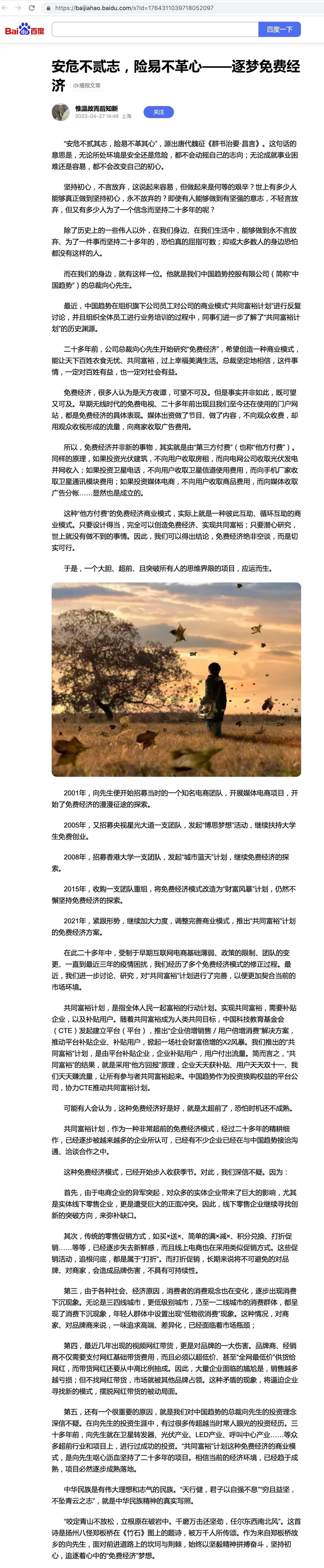Viewport: 324px width, 1568px height.
Task: Tap the Baidu search input field
Action: pos(155,29)
